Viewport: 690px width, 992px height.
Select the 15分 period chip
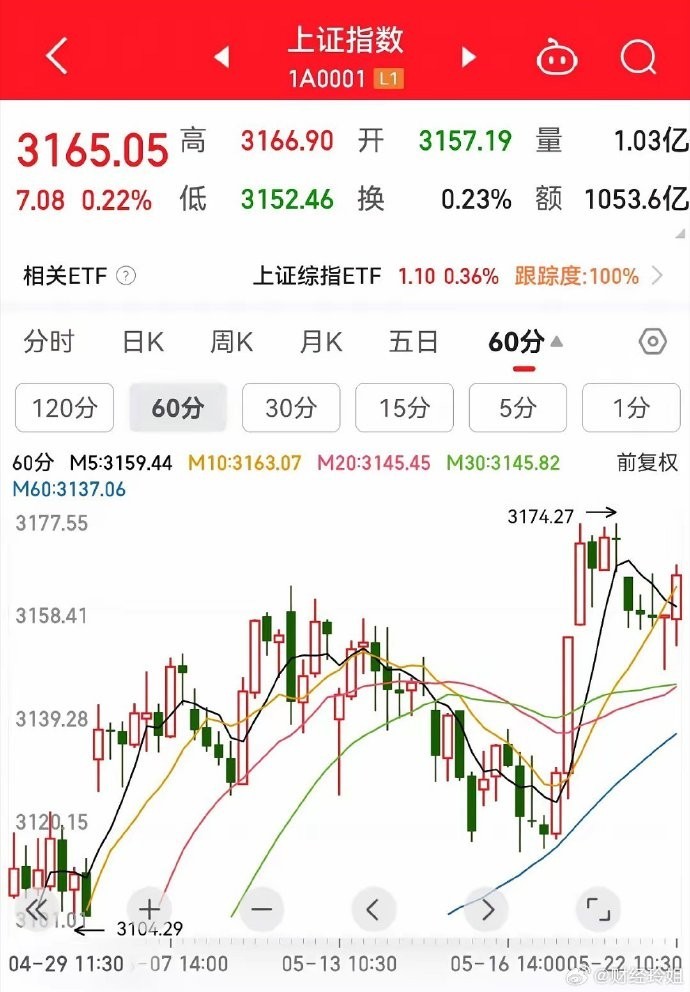[x=404, y=408]
